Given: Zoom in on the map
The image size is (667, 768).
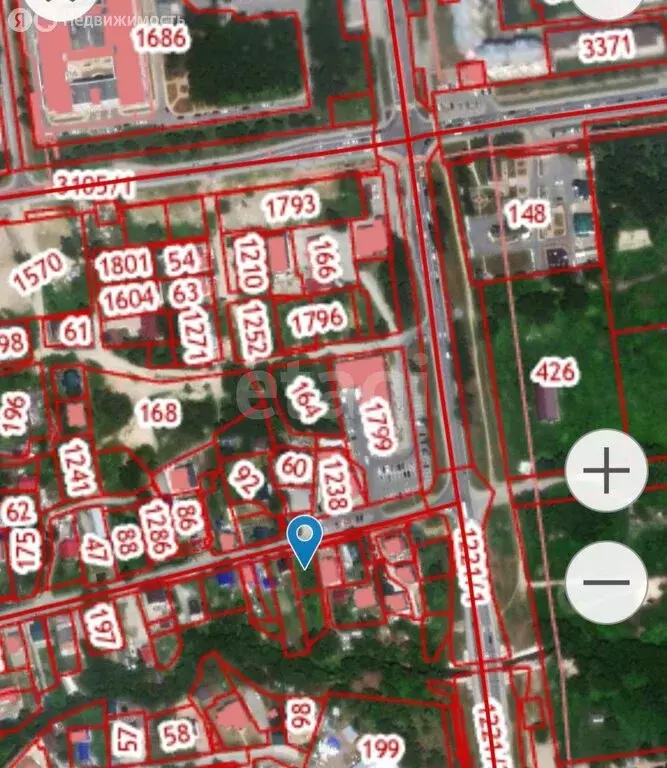Looking at the screenshot, I should 606,470.
